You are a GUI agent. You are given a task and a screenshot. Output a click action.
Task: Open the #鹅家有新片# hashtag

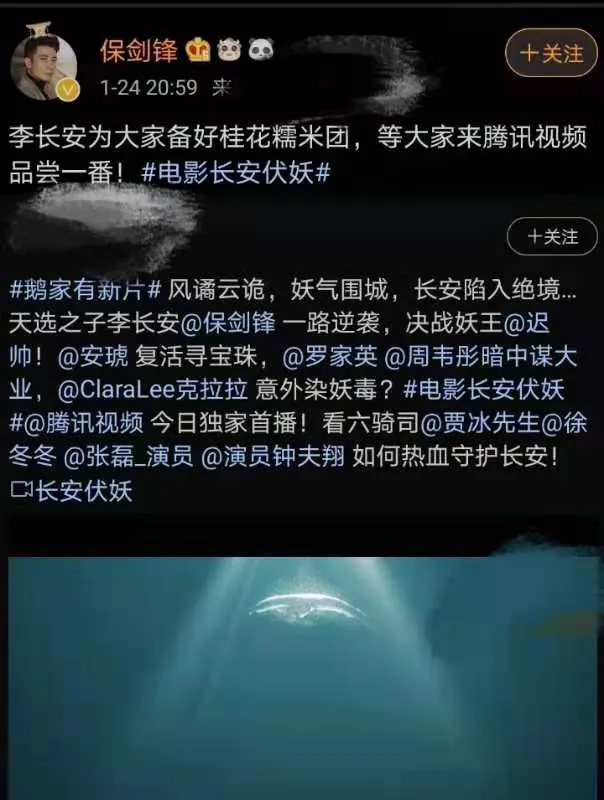[84, 292]
